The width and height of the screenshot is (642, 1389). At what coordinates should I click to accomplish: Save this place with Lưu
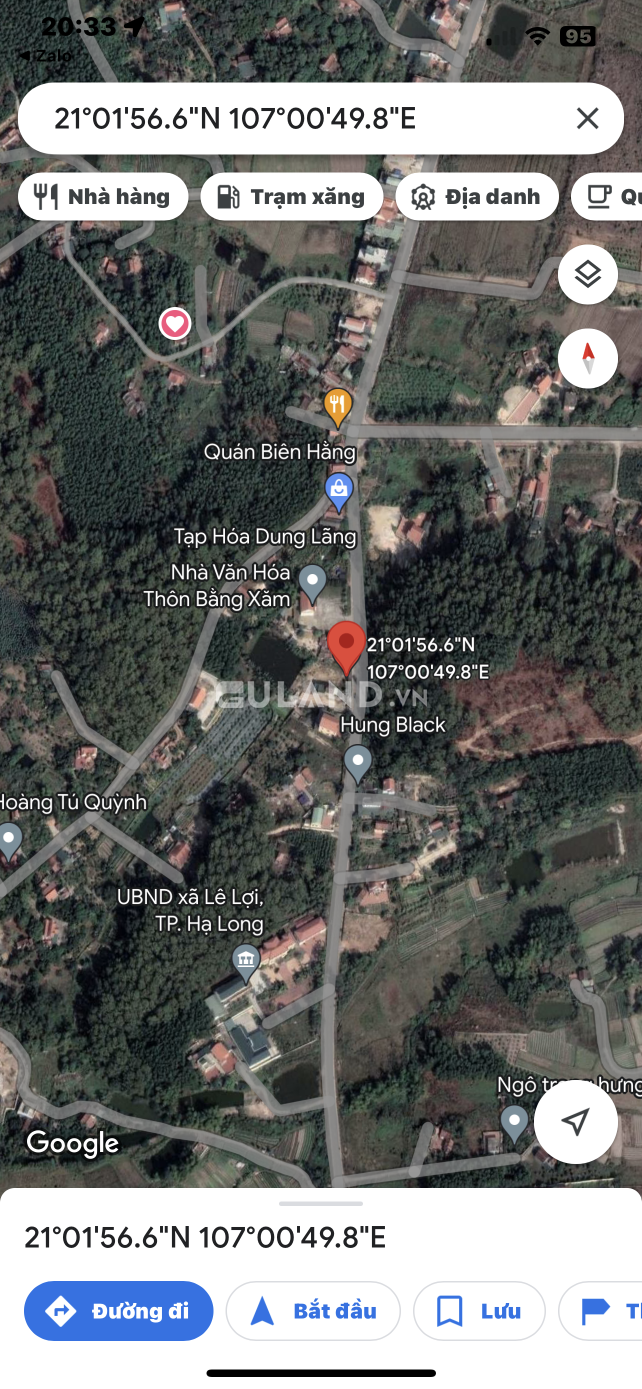(479, 1310)
